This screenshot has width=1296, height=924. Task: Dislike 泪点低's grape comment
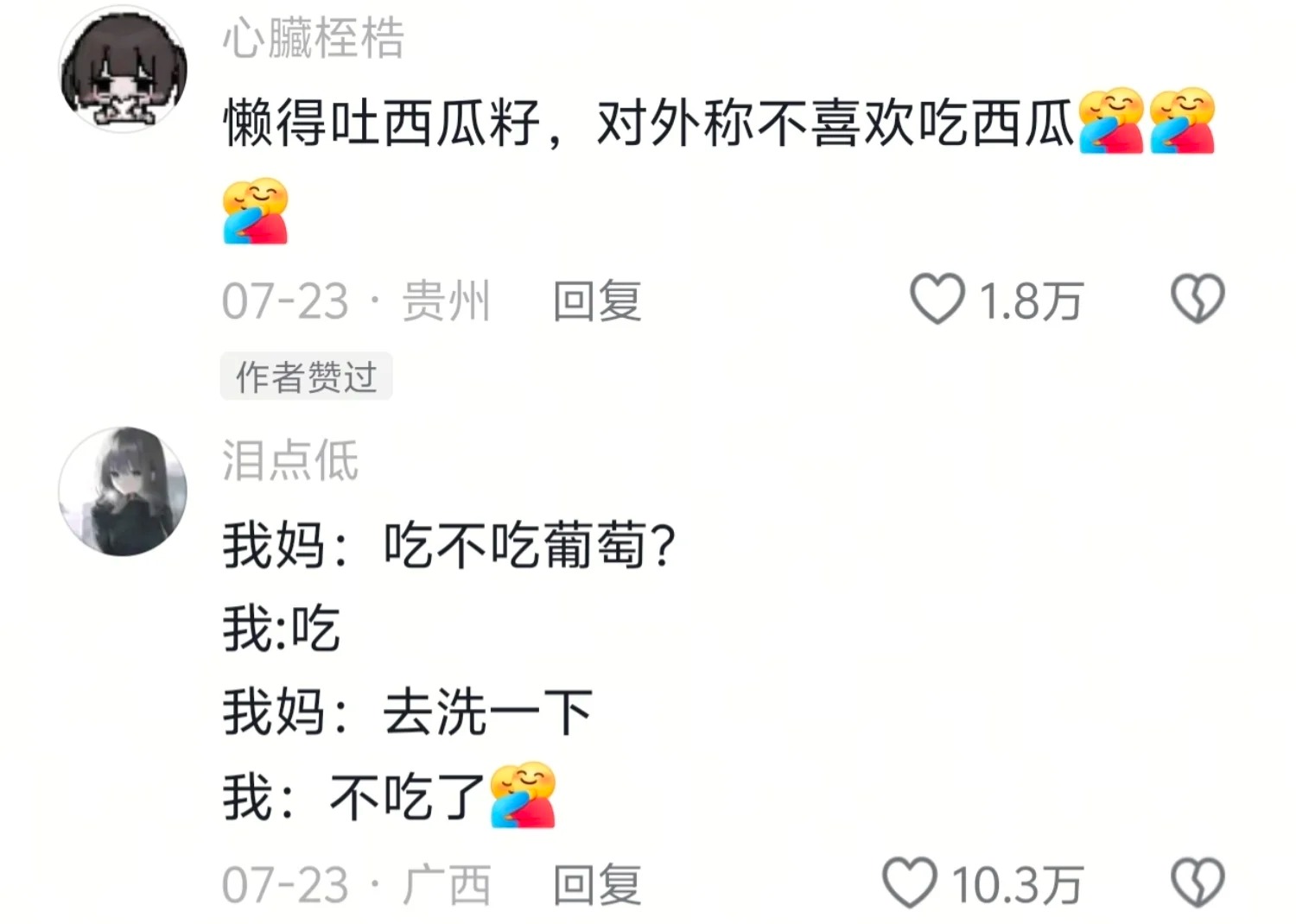(1198, 883)
